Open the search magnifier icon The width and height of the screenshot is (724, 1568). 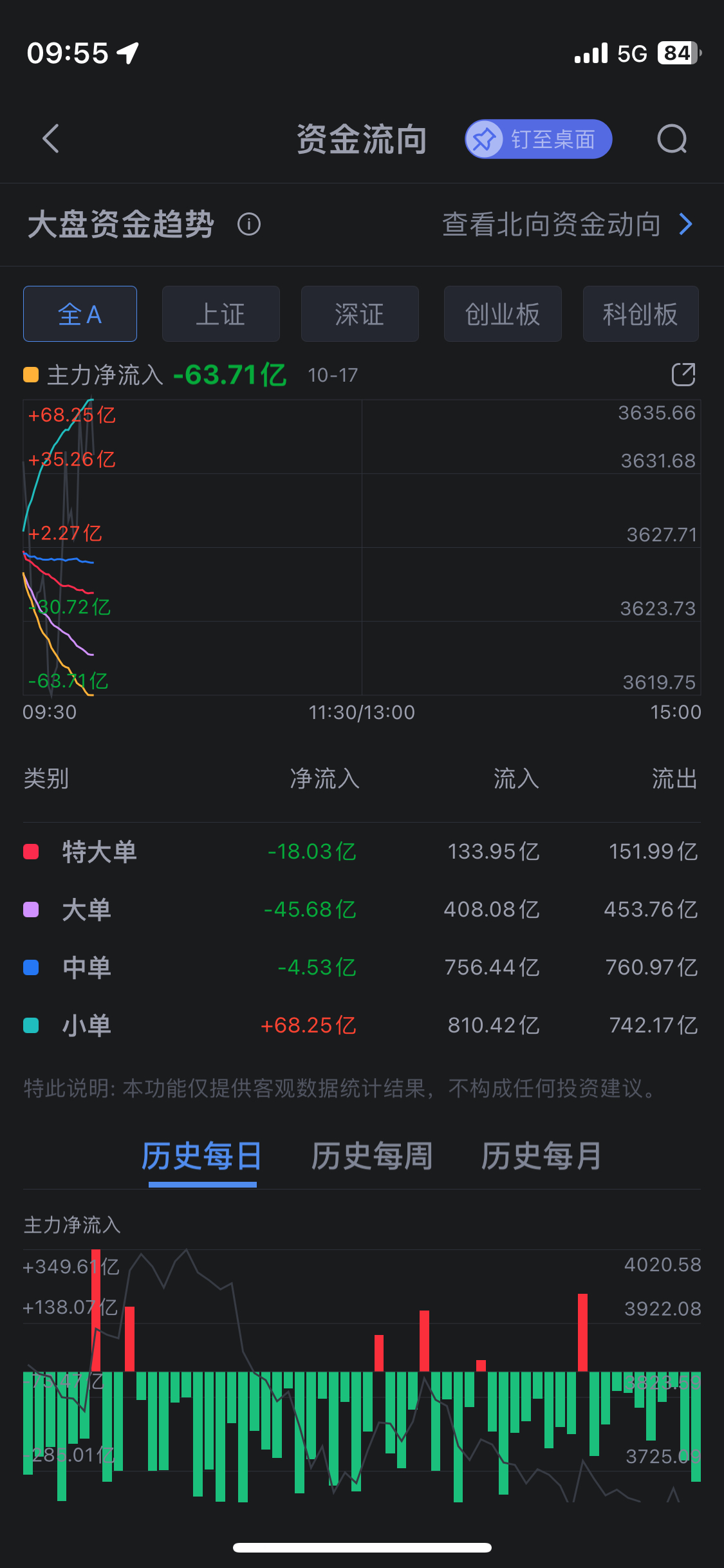(x=672, y=138)
